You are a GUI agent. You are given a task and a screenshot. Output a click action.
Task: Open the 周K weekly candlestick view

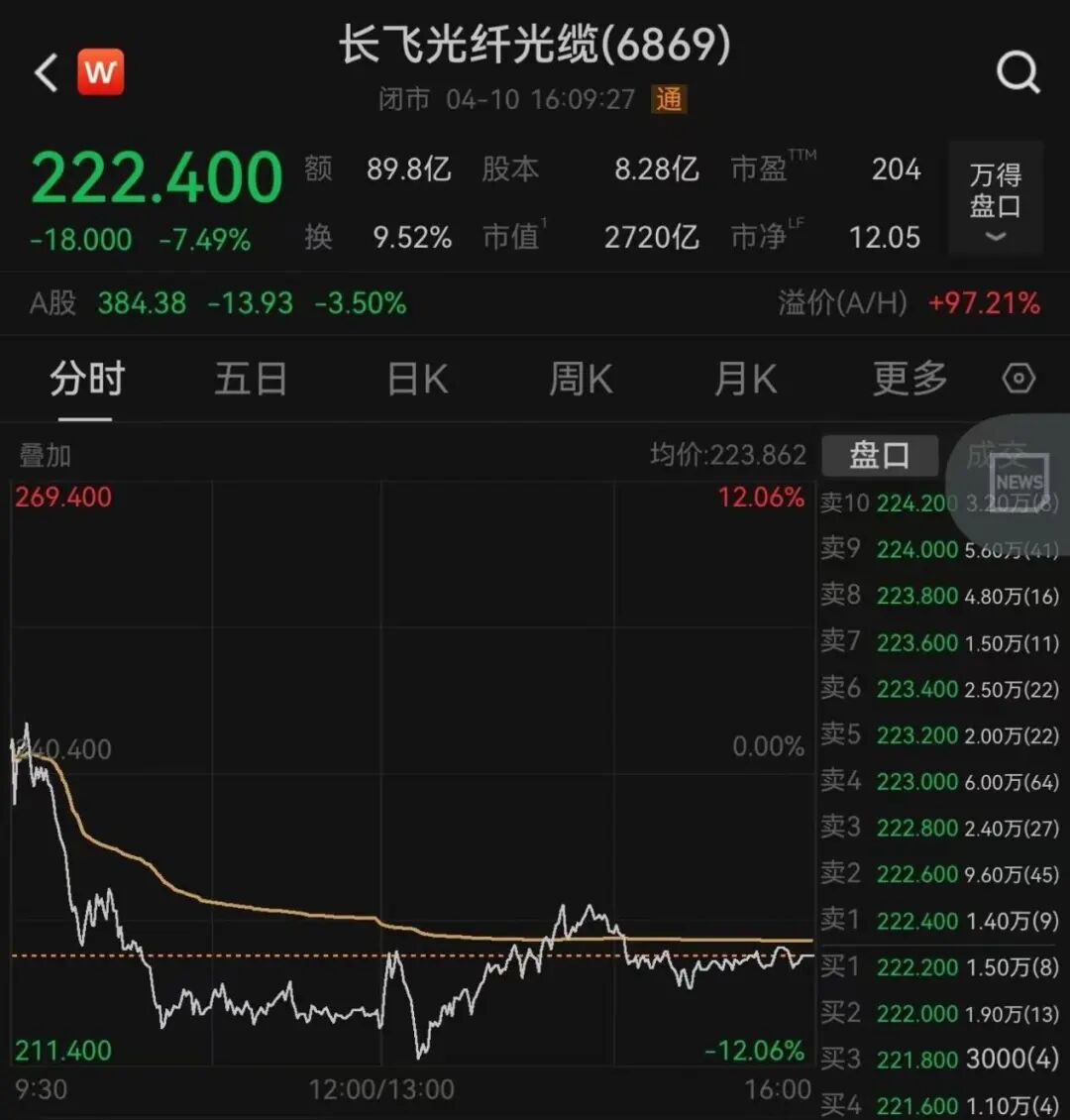point(581,379)
